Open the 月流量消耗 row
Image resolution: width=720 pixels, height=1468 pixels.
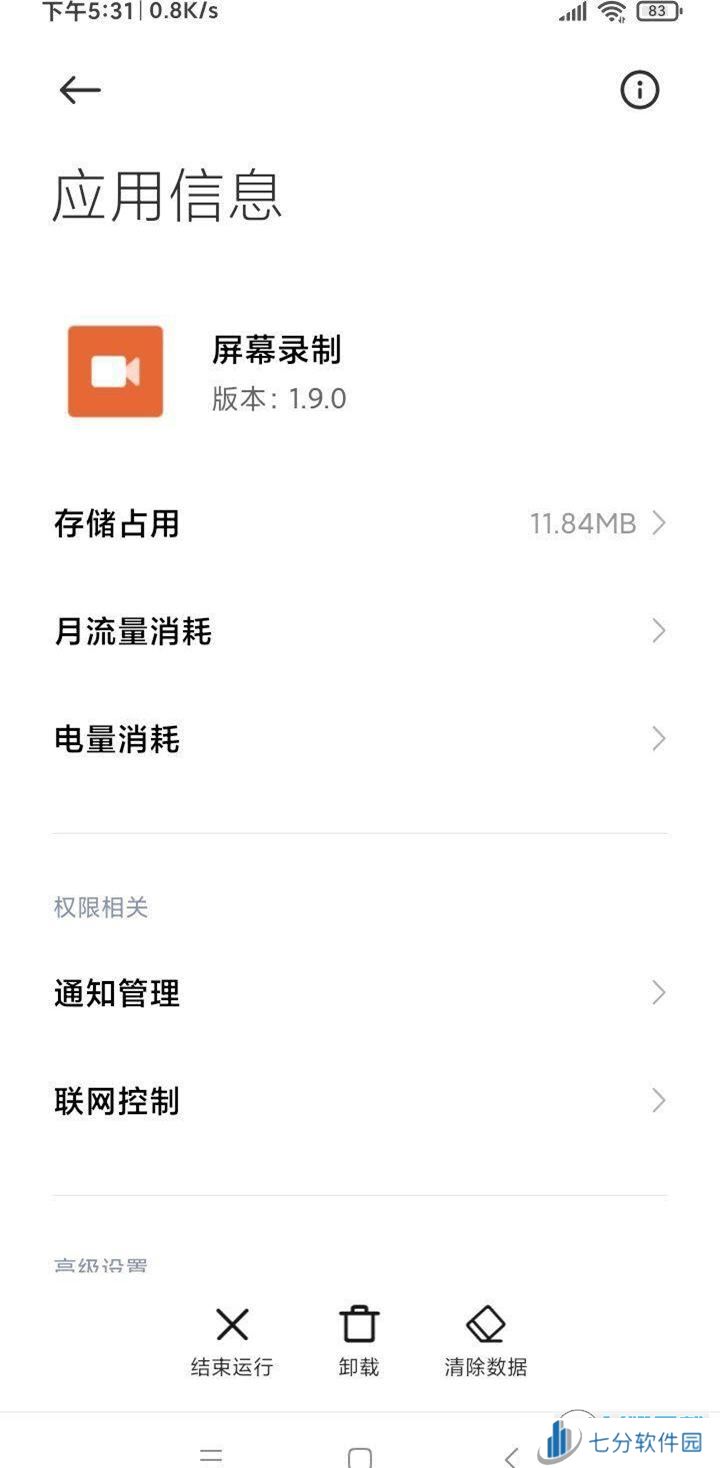tap(360, 631)
